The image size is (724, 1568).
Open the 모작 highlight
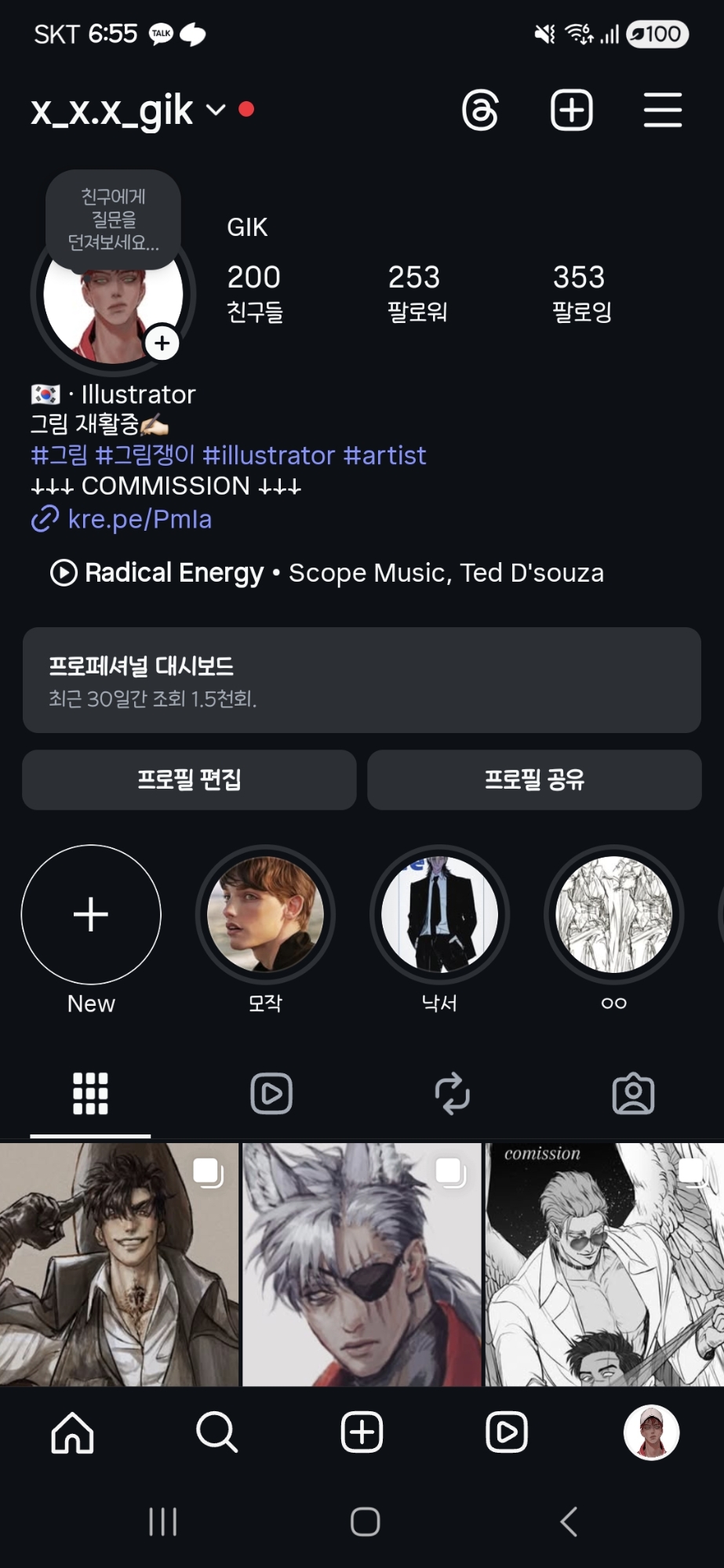pyautogui.click(x=265, y=915)
